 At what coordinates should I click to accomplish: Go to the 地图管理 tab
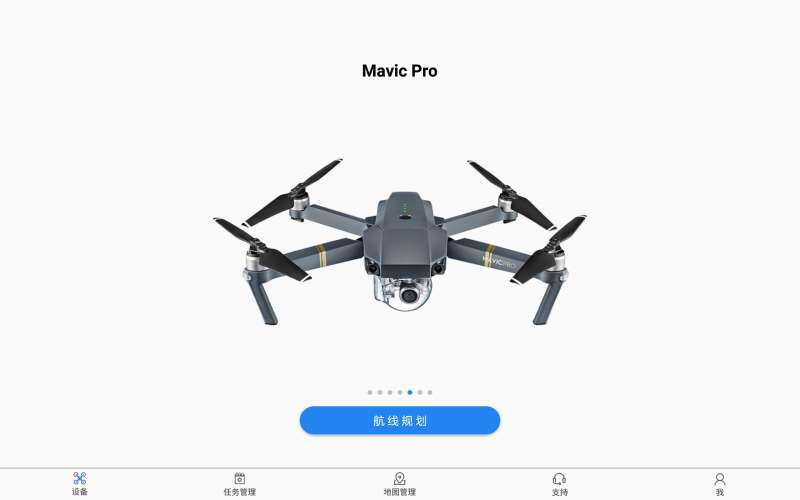click(400, 484)
